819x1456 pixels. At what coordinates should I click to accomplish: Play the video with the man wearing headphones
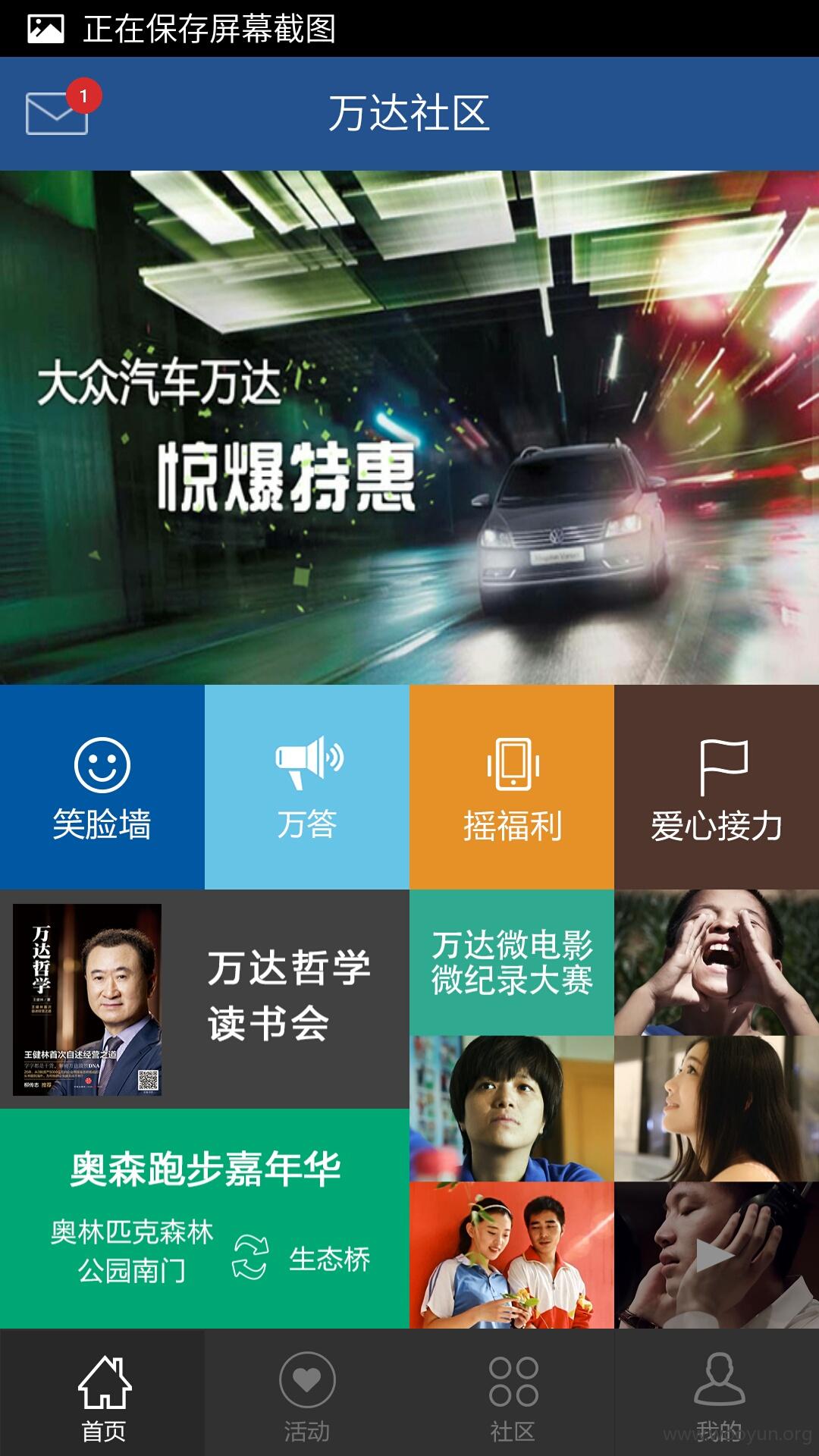(x=717, y=1255)
